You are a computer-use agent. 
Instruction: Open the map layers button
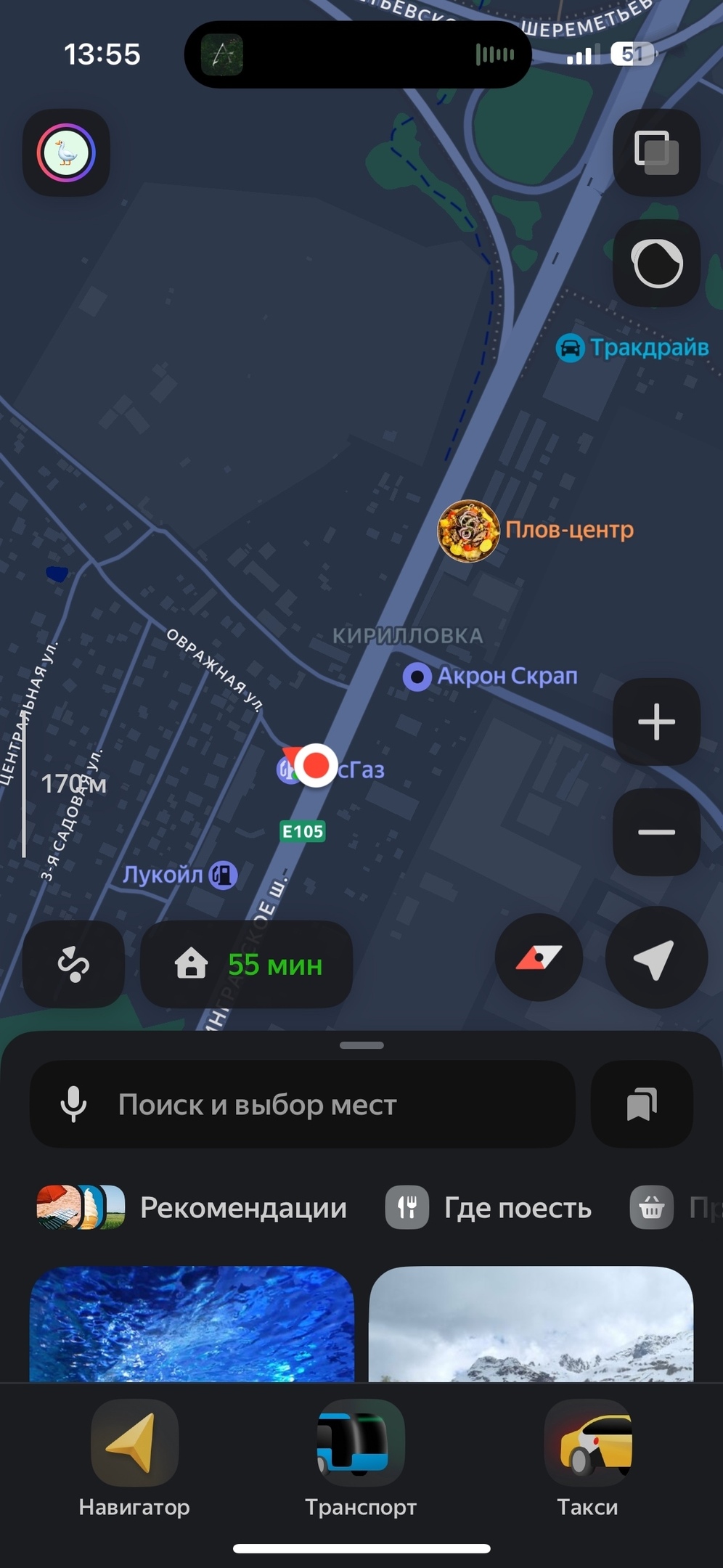(x=656, y=153)
